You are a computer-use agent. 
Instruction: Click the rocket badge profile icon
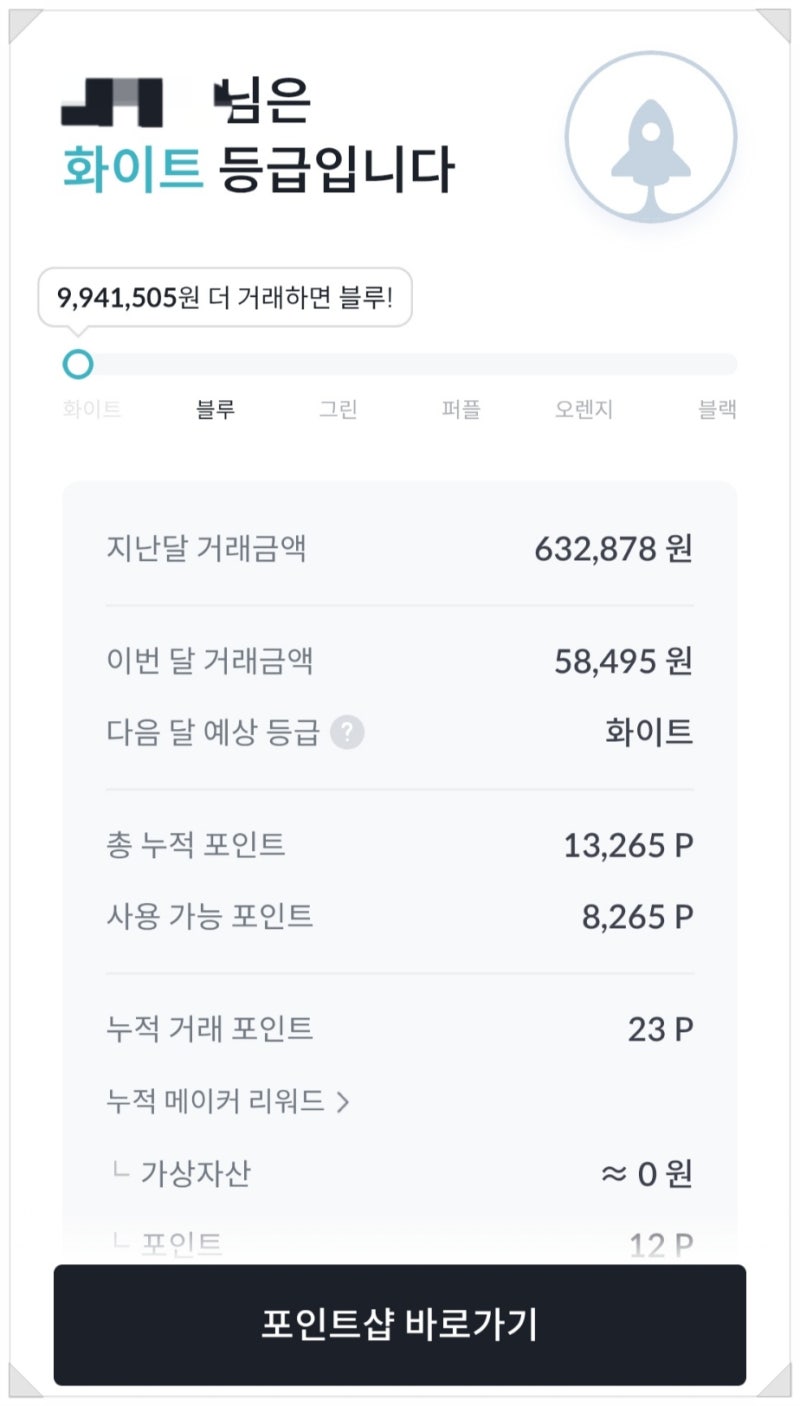[651, 136]
